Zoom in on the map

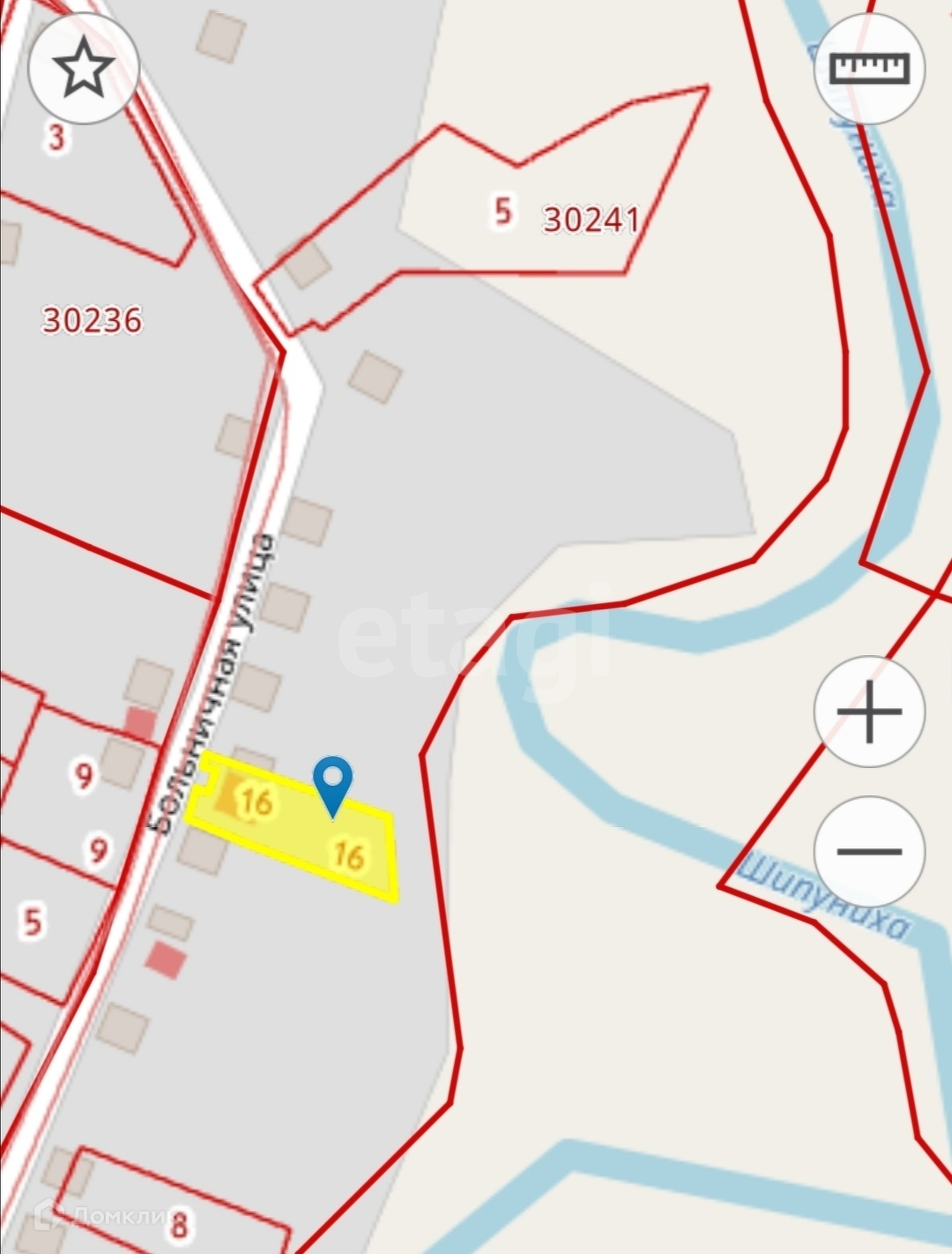pos(869,711)
